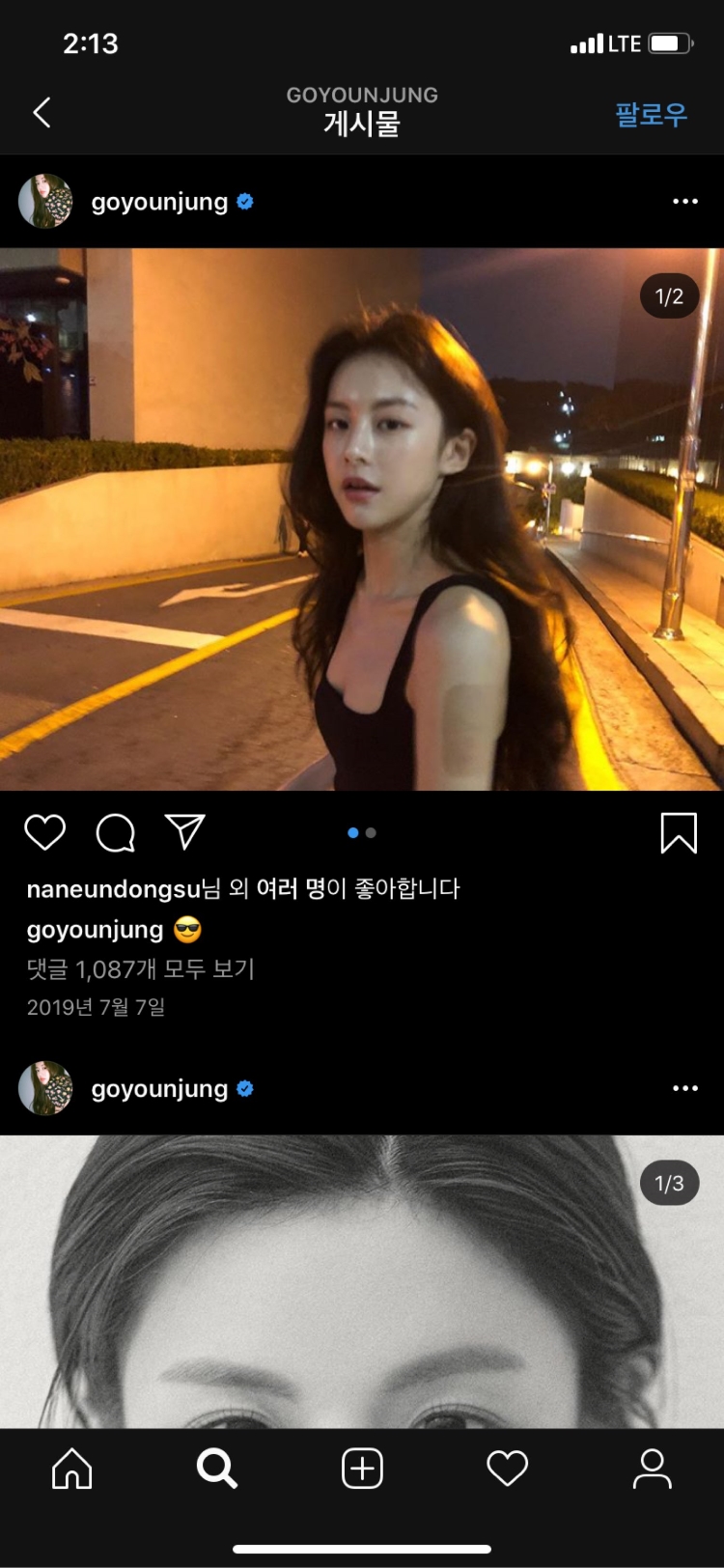The image size is (724, 1568).
Task: Create a new post with plus tab
Action: click(x=362, y=1469)
